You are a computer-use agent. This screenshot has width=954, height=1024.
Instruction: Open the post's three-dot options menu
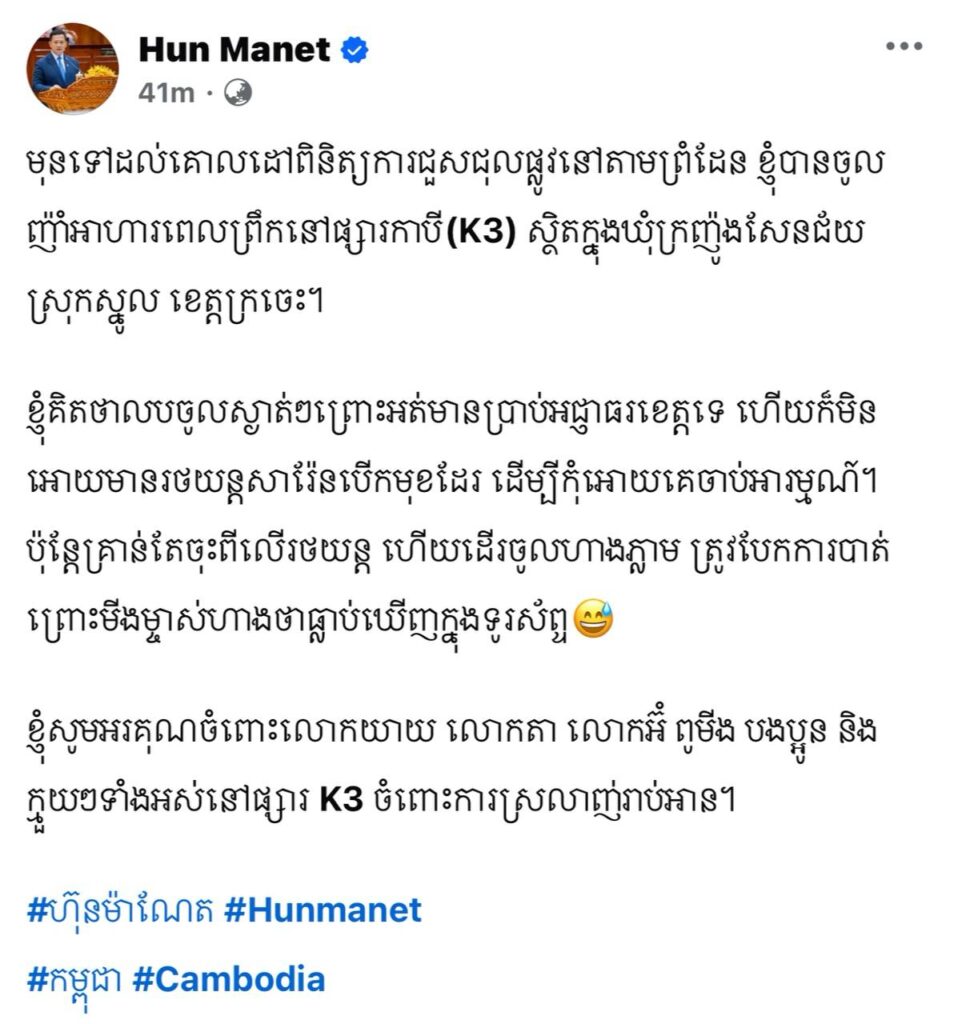click(x=903, y=46)
